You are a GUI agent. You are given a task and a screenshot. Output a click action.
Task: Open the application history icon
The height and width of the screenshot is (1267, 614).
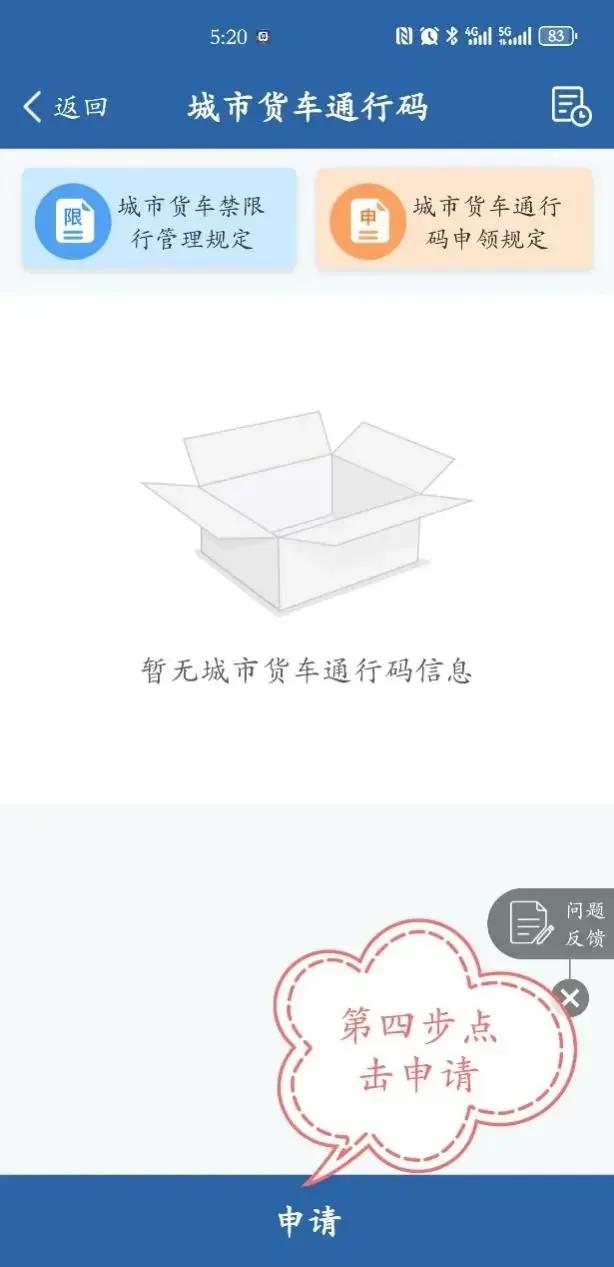pyautogui.click(x=571, y=106)
